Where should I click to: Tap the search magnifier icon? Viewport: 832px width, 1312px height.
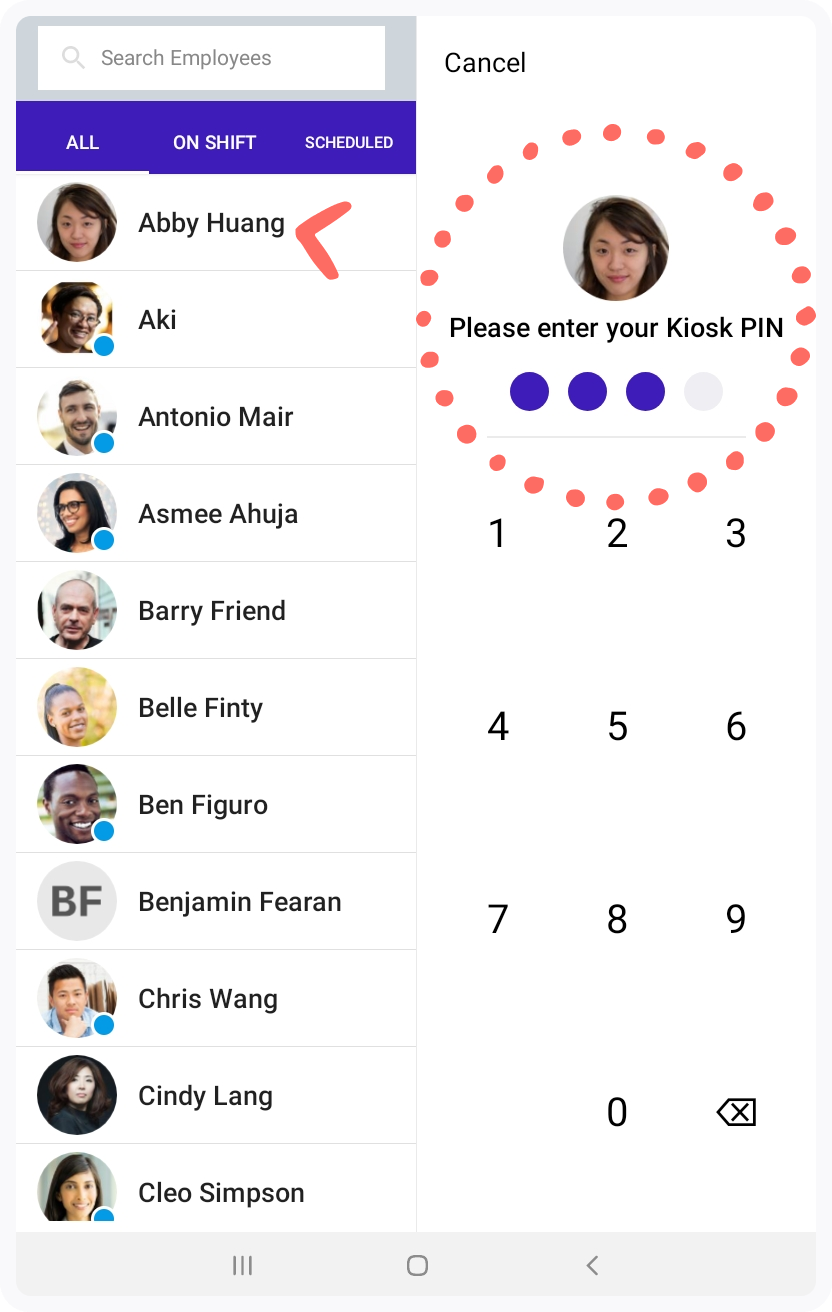73,57
